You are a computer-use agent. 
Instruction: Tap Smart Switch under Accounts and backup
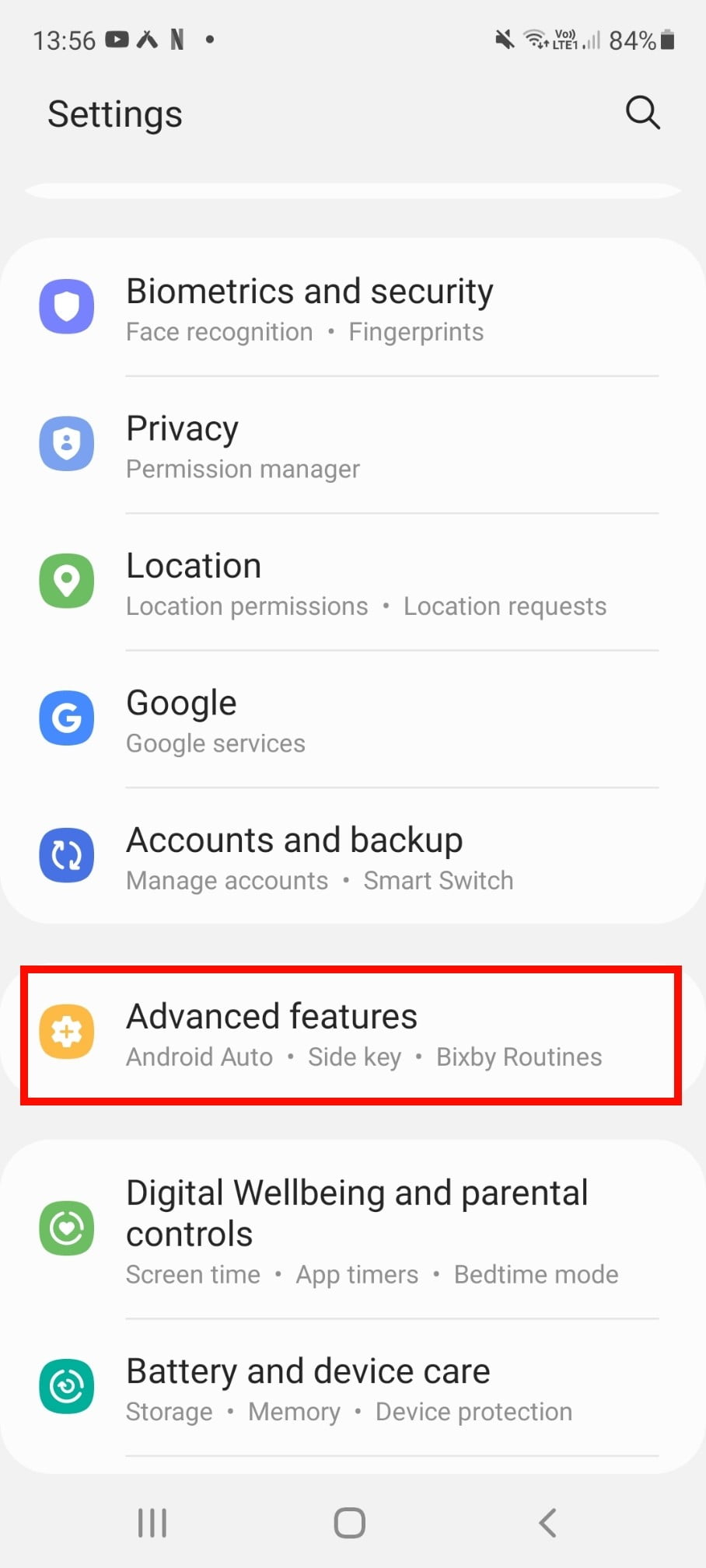[438, 880]
